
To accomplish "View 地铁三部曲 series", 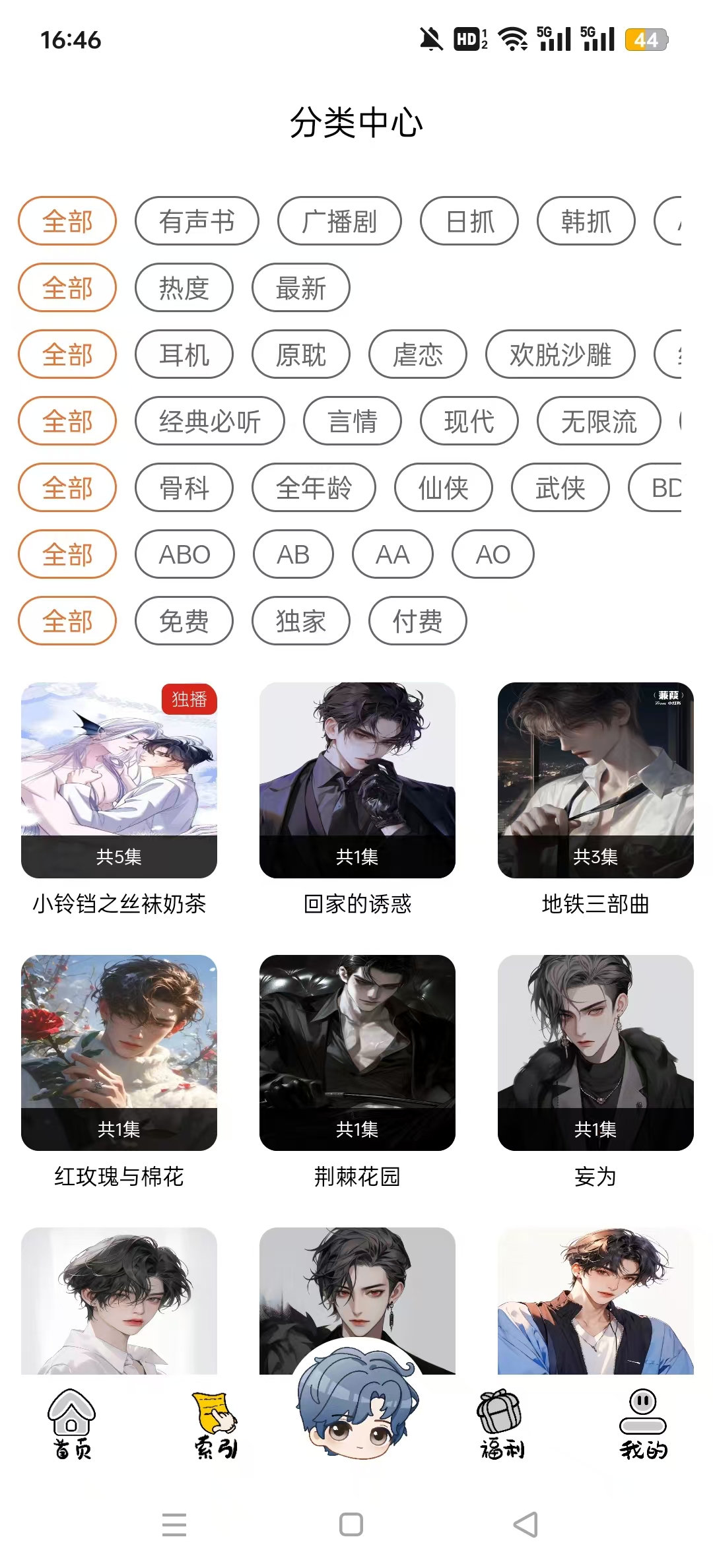I will click(595, 780).
